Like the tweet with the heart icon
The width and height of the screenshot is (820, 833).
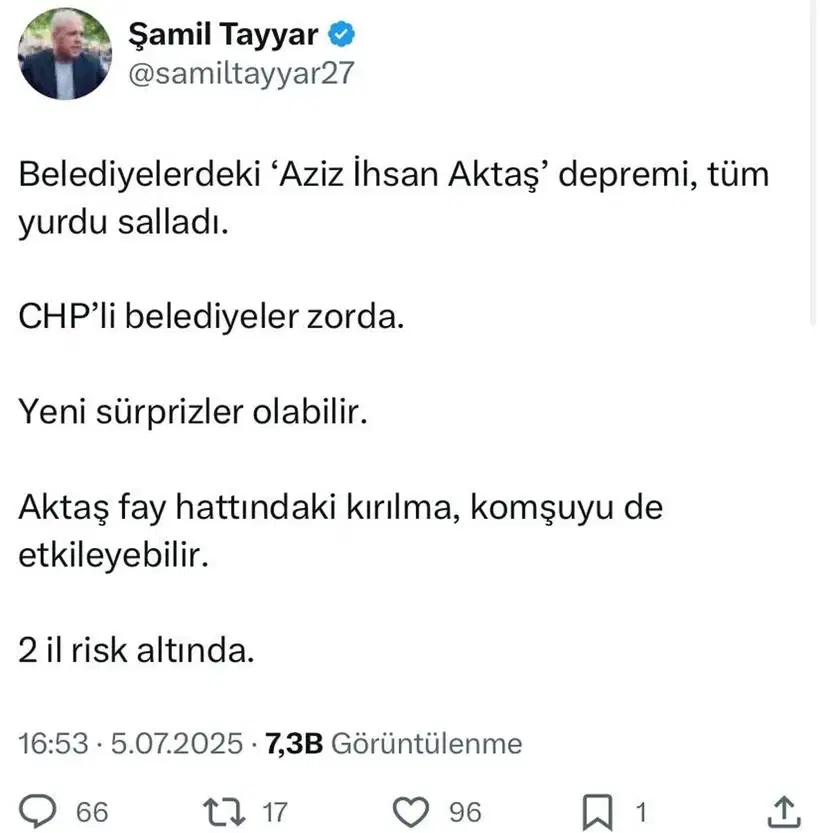[411, 810]
